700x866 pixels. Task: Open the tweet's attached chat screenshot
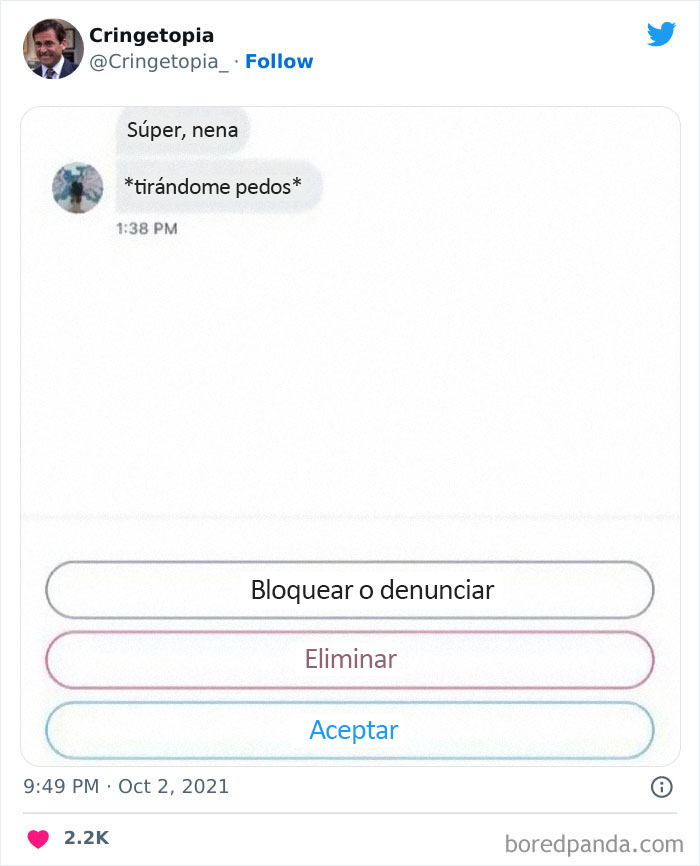click(x=350, y=400)
